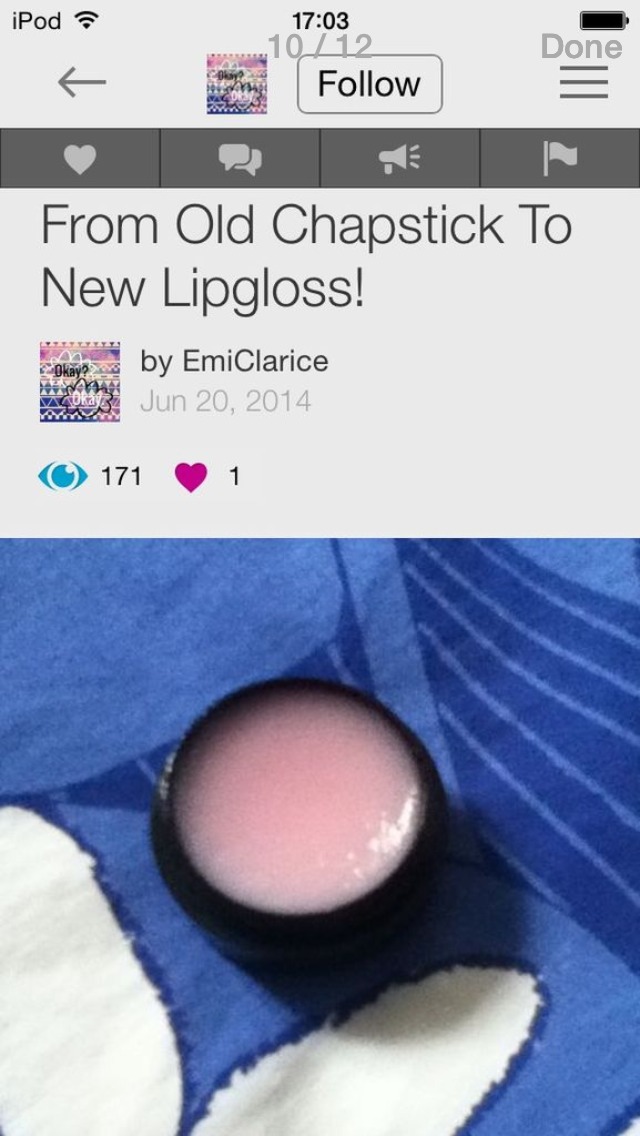Viewport: 640px width, 1136px height.
Task: Share guide via the megaphone icon
Action: pos(400,159)
